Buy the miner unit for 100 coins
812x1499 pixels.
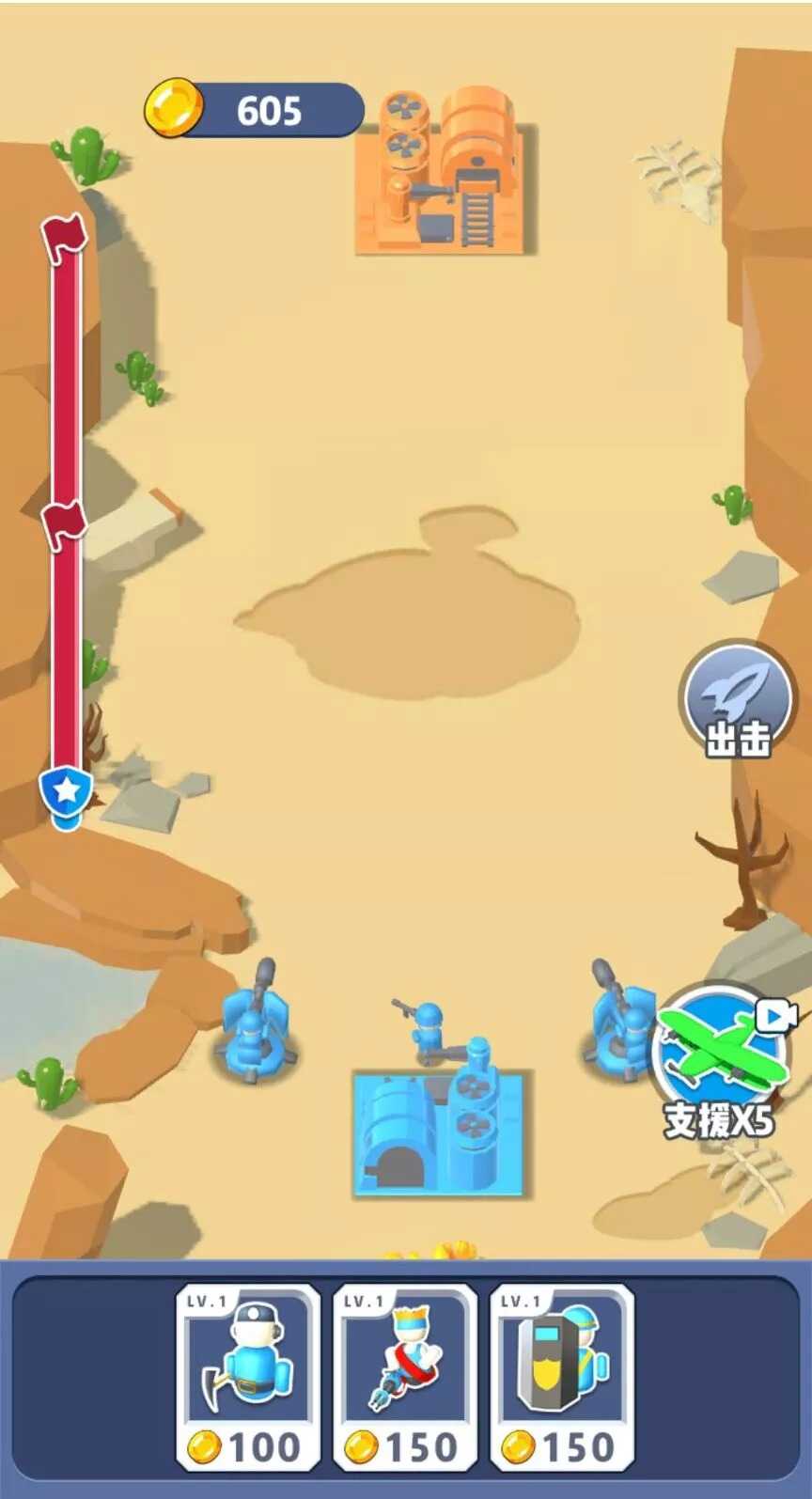pyautogui.click(x=247, y=1377)
